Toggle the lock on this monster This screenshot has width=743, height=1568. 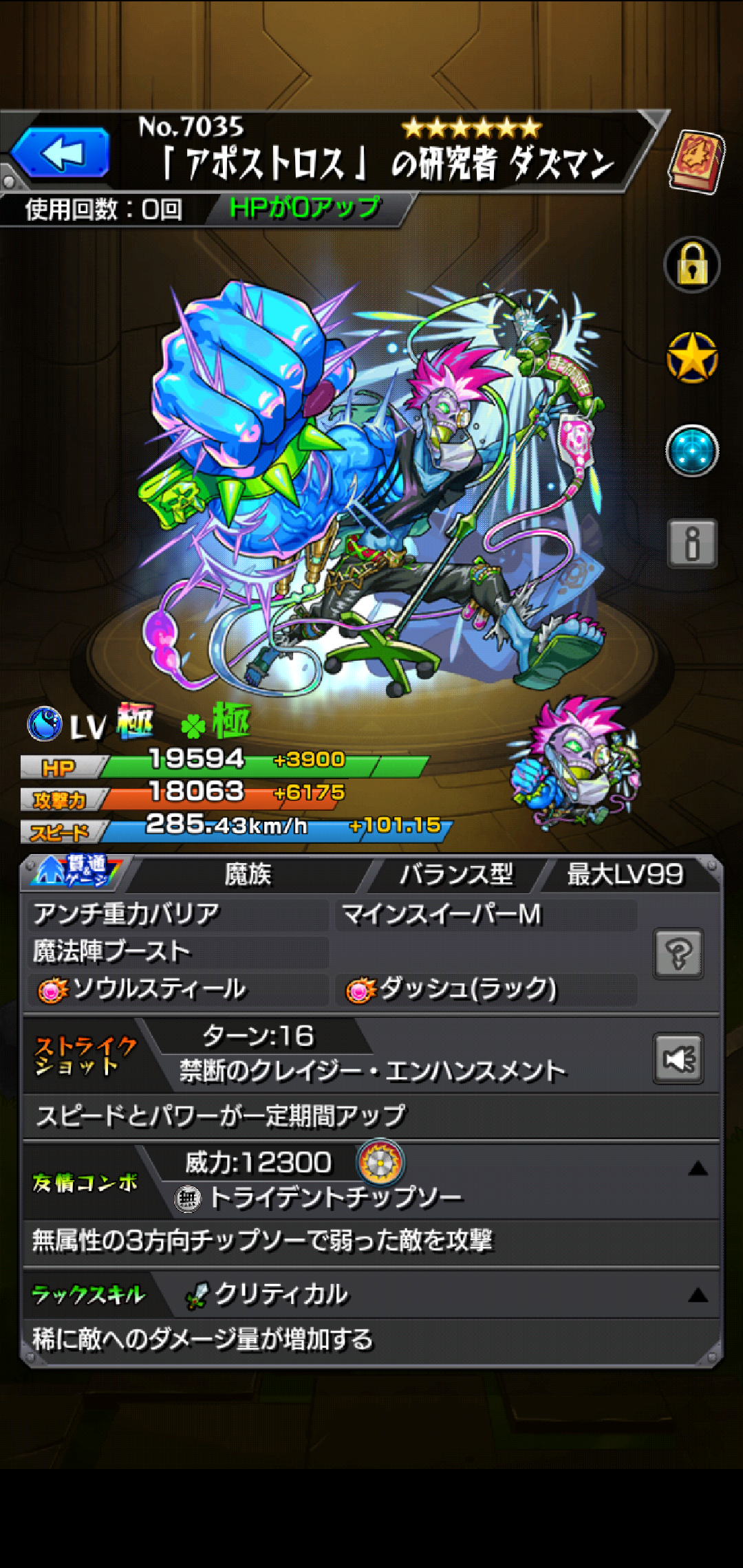[692, 265]
